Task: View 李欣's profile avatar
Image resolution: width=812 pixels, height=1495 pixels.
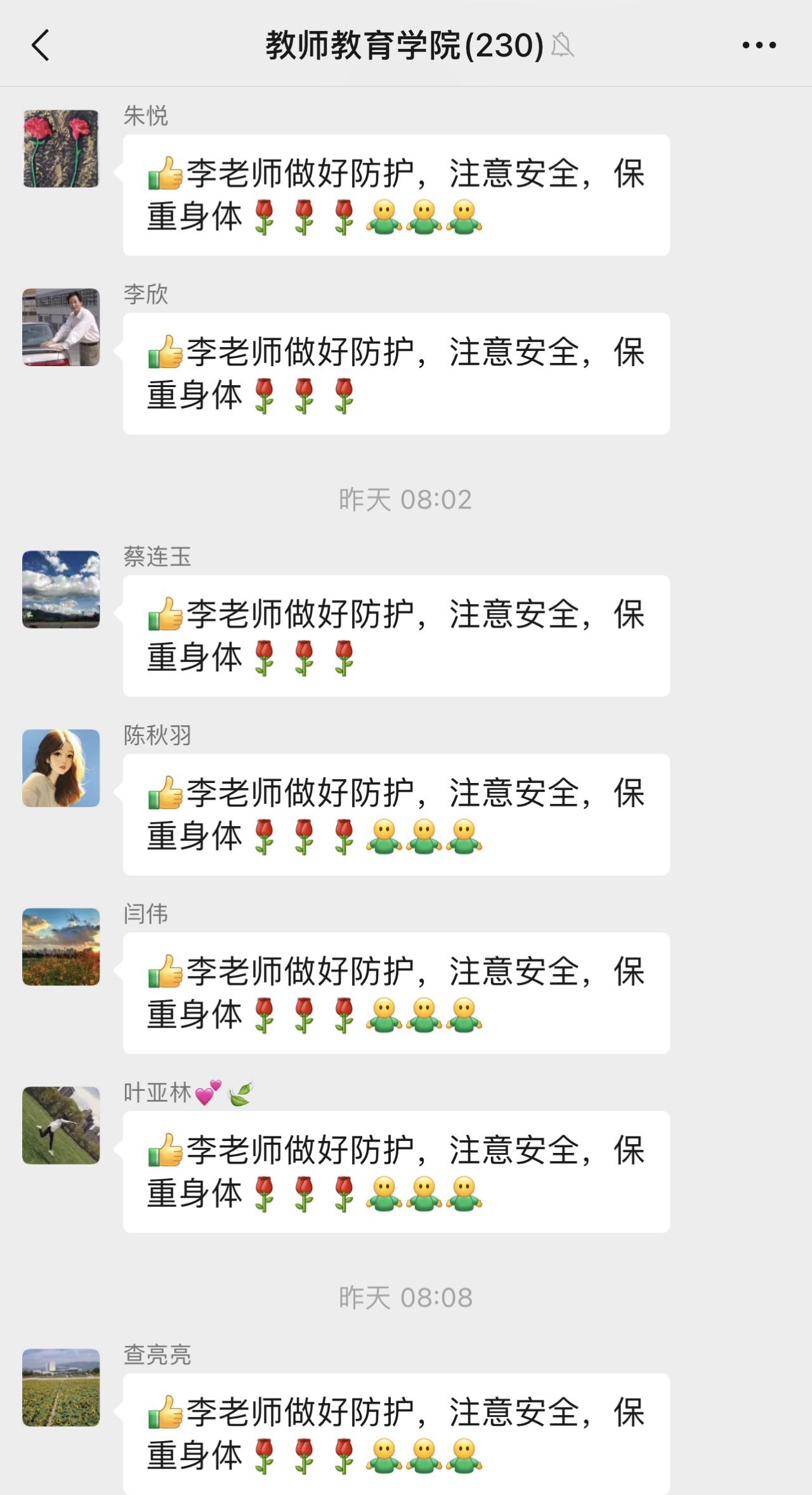Action: 61,327
